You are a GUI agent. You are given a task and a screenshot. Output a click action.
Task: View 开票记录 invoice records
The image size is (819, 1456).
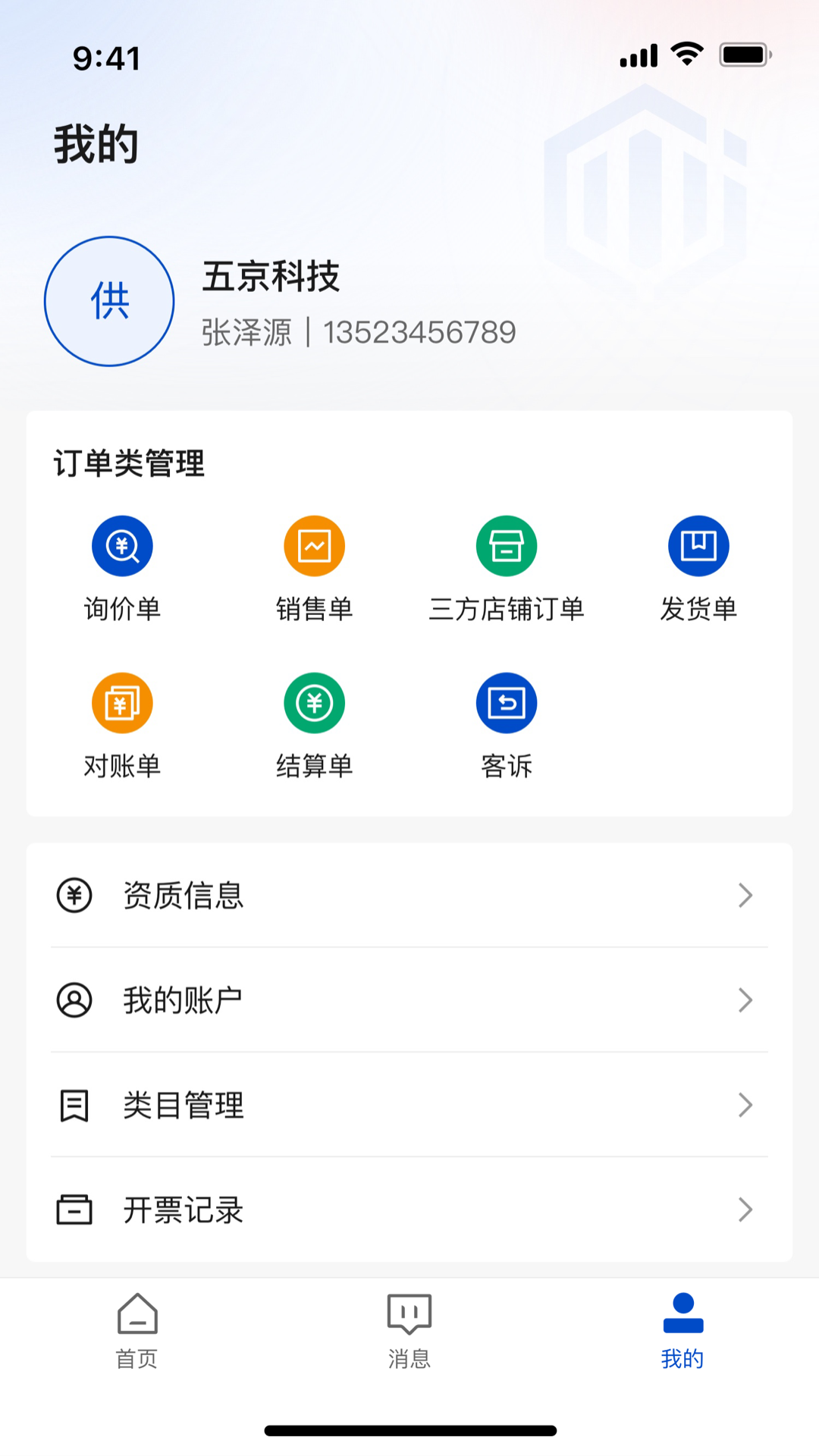pos(409,1210)
